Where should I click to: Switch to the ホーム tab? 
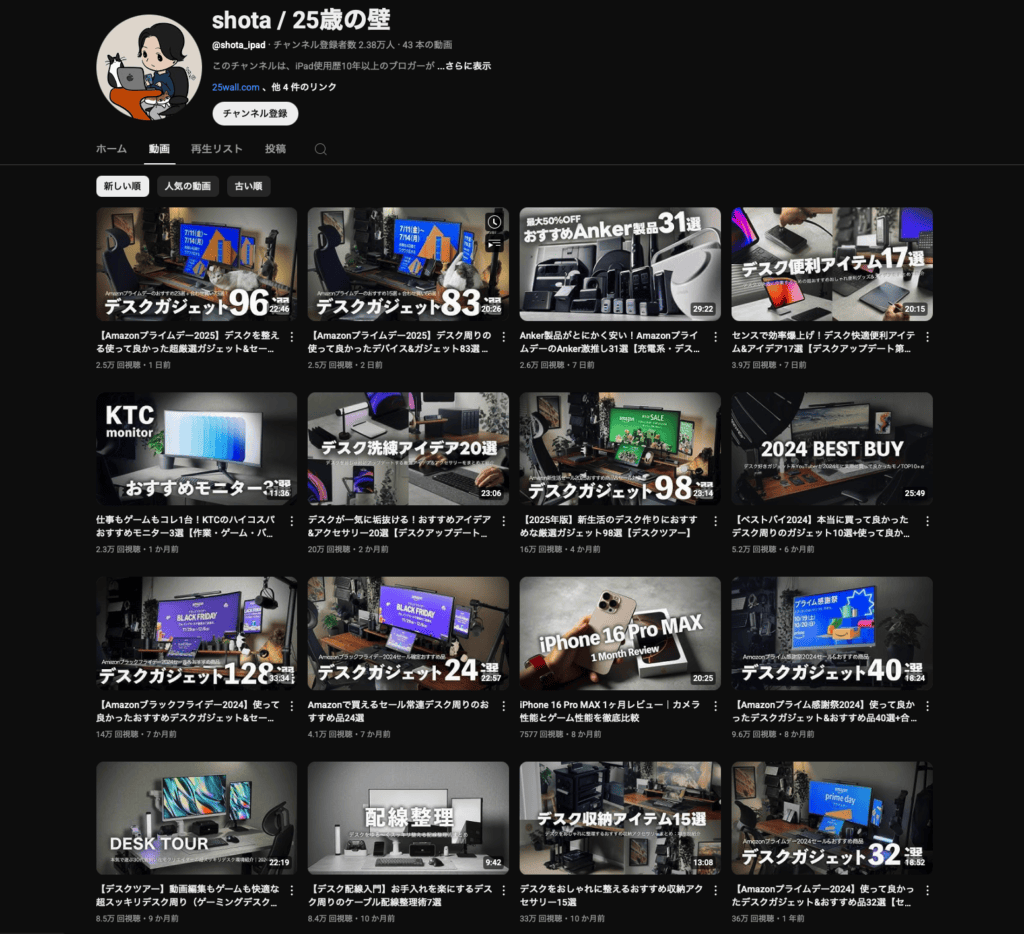pyautogui.click(x=111, y=149)
